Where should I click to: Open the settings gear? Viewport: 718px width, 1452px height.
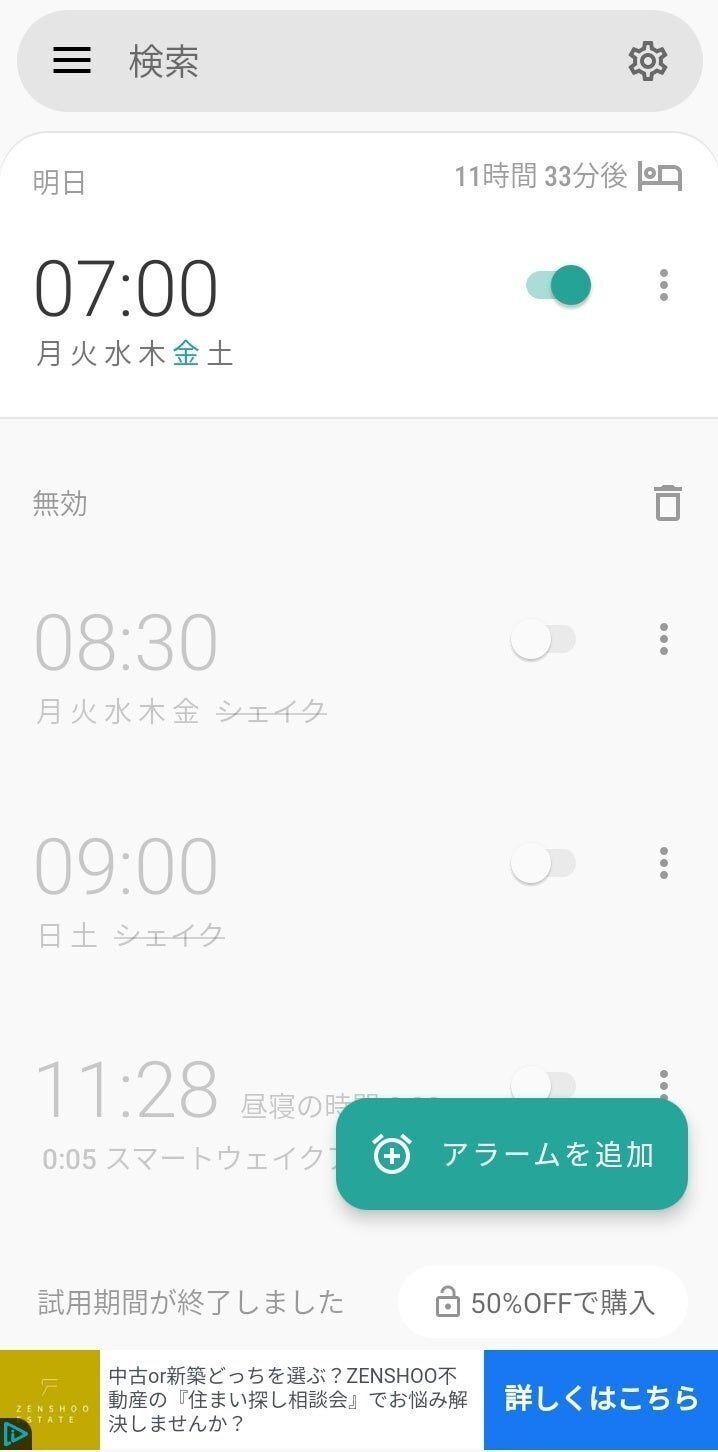(x=647, y=61)
